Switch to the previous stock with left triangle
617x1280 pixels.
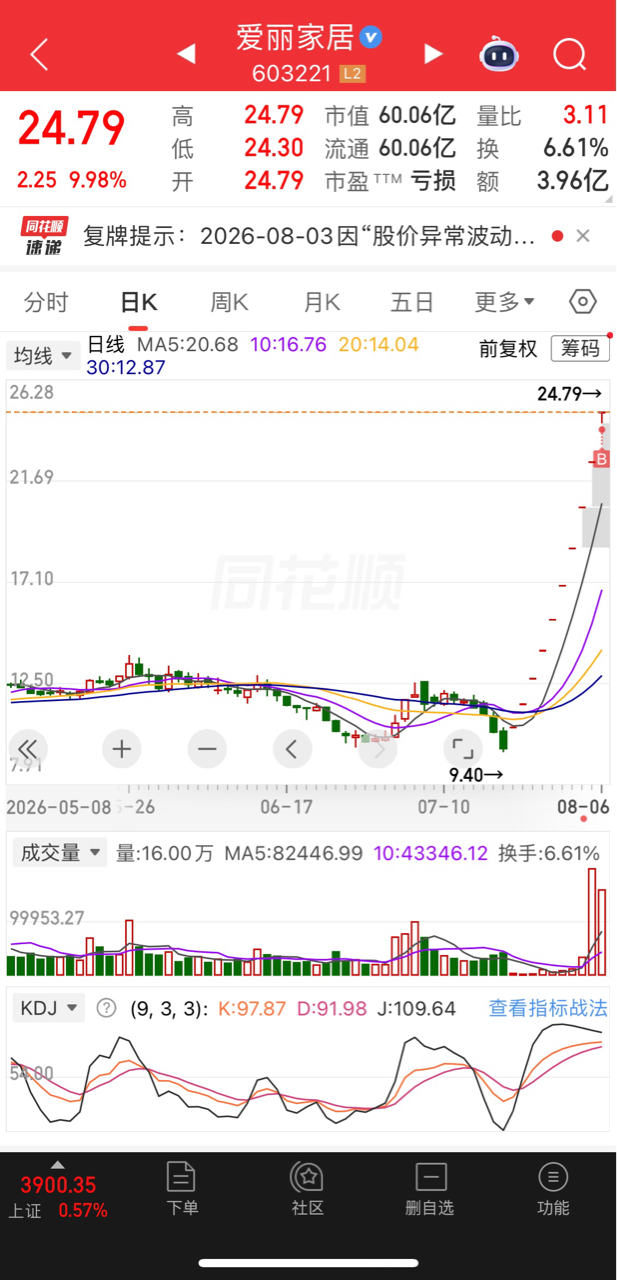(x=186, y=54)
